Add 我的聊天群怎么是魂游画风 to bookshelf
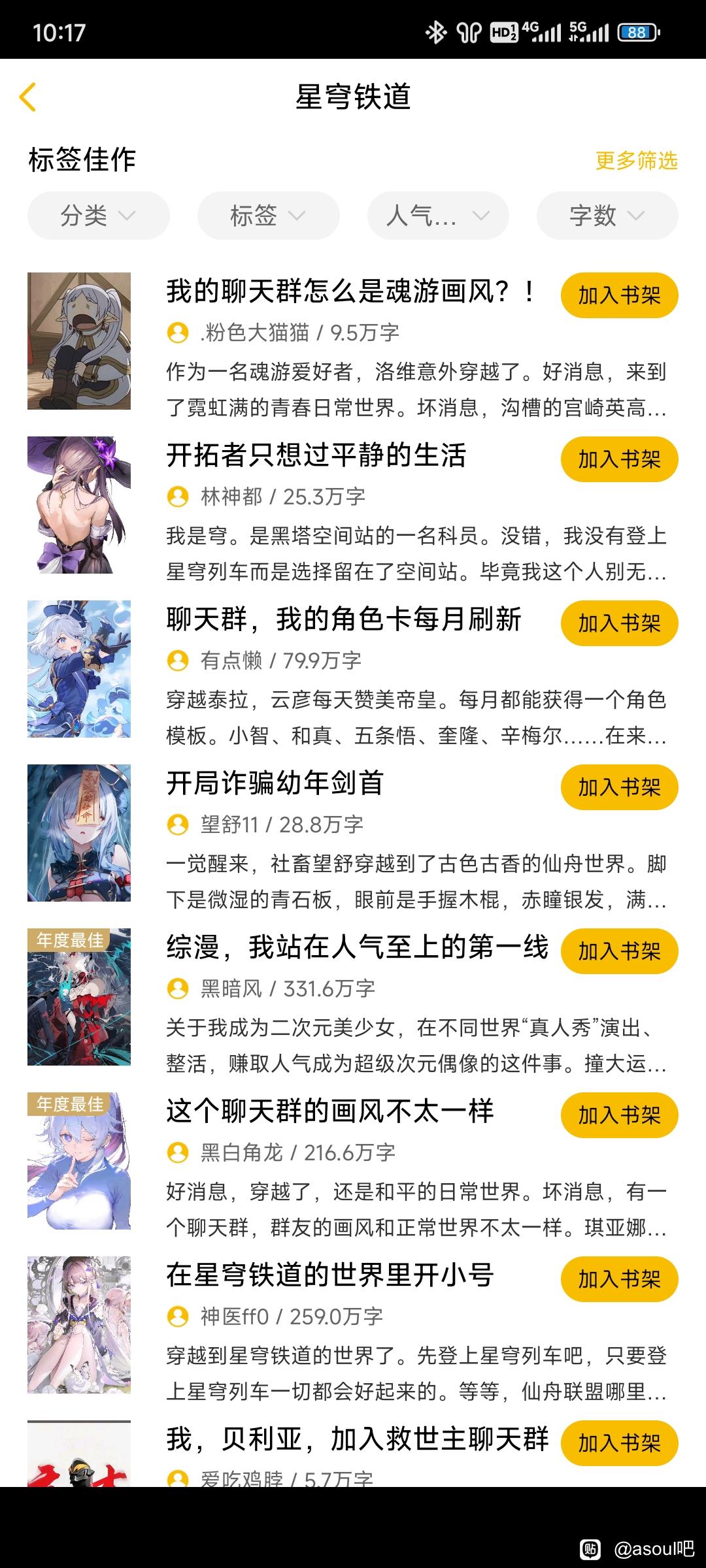The image size is (706, 1568). click(x=619, y=295)
